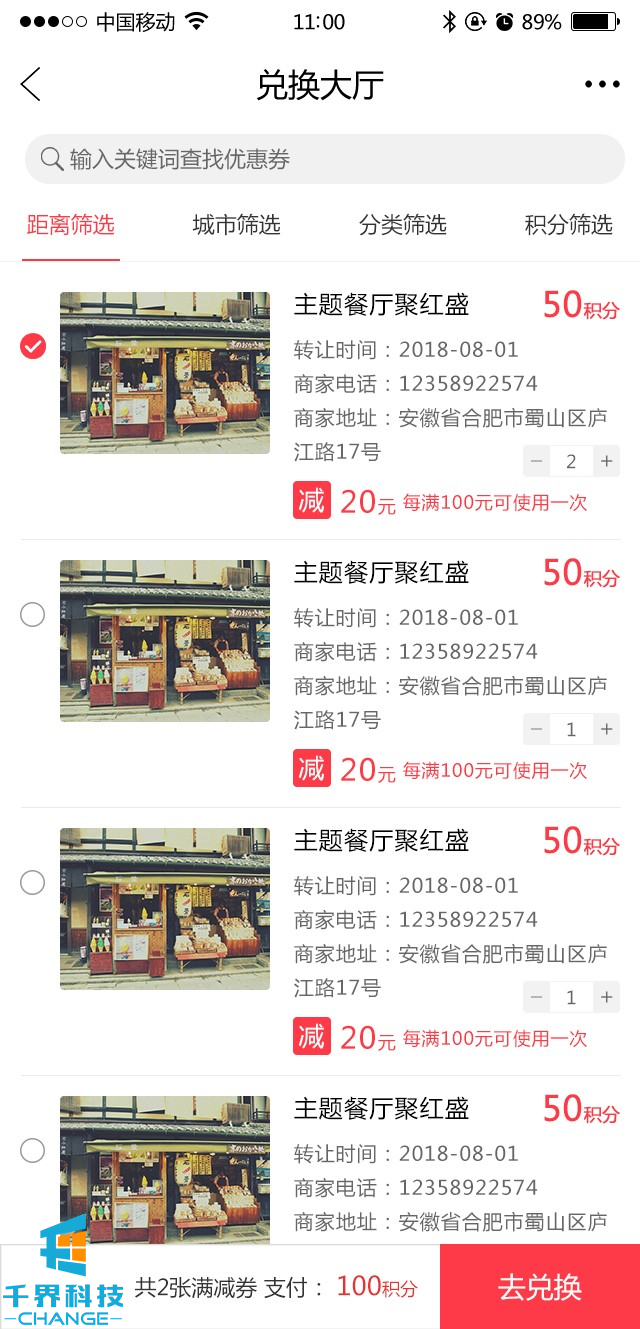Tap the red 去兑换 button

(x=540, y=1287)
